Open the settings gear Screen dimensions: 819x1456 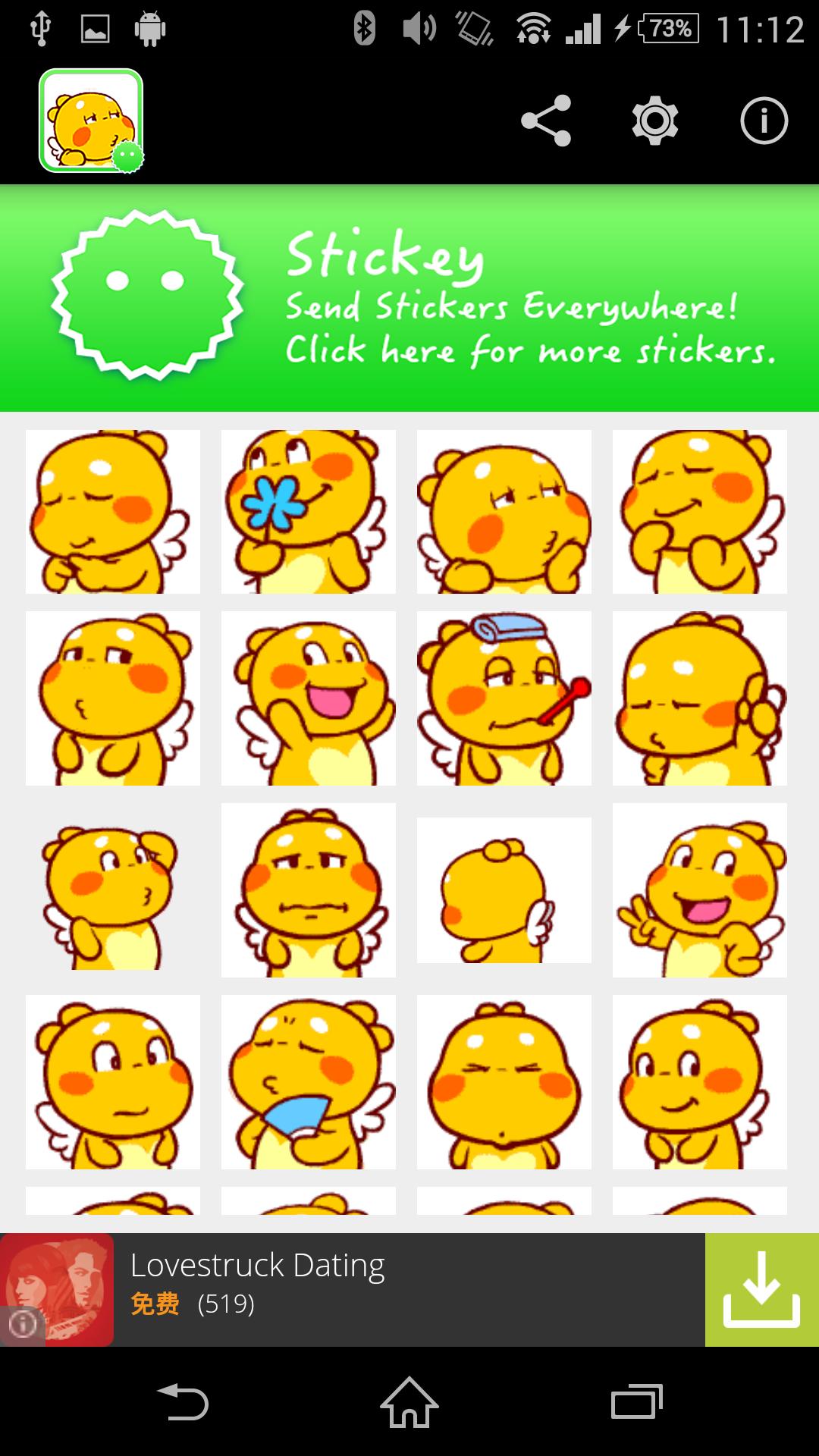[655, 121]
